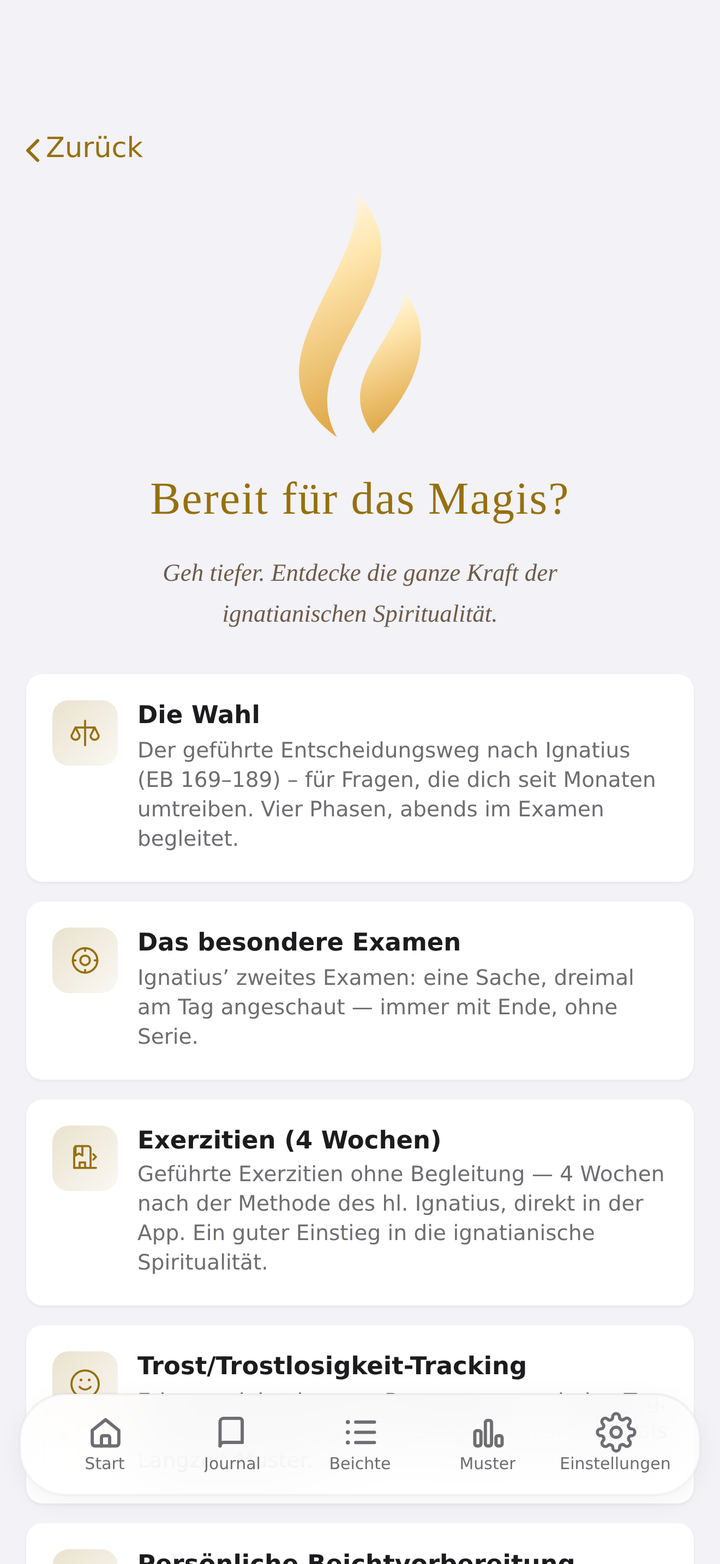Select the Exerzitien (4 Wochen) card
Image resolution: width=720 pixels, height=1564 pixels.
[x=360, y=1202]
